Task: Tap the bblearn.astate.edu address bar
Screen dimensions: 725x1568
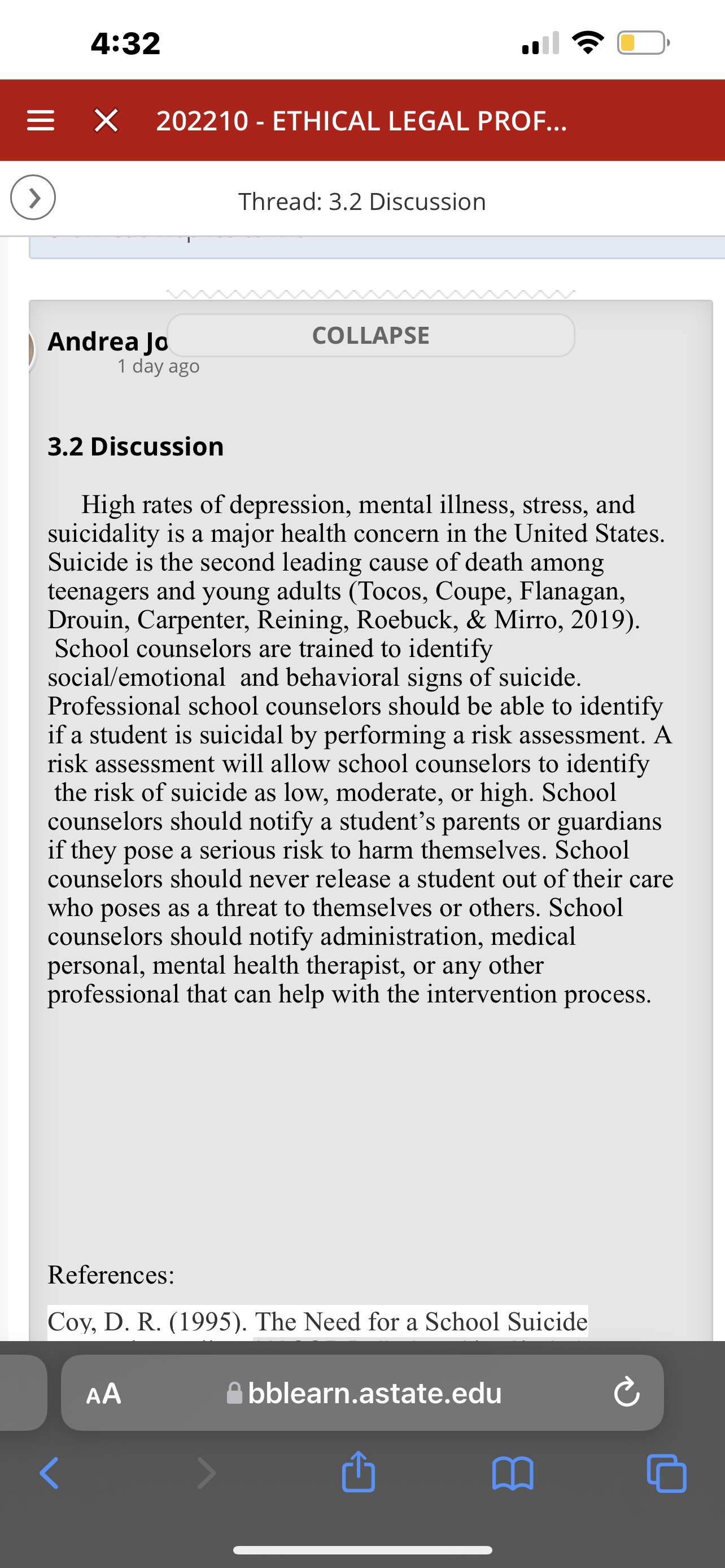Action: [x=364, y=1392]
